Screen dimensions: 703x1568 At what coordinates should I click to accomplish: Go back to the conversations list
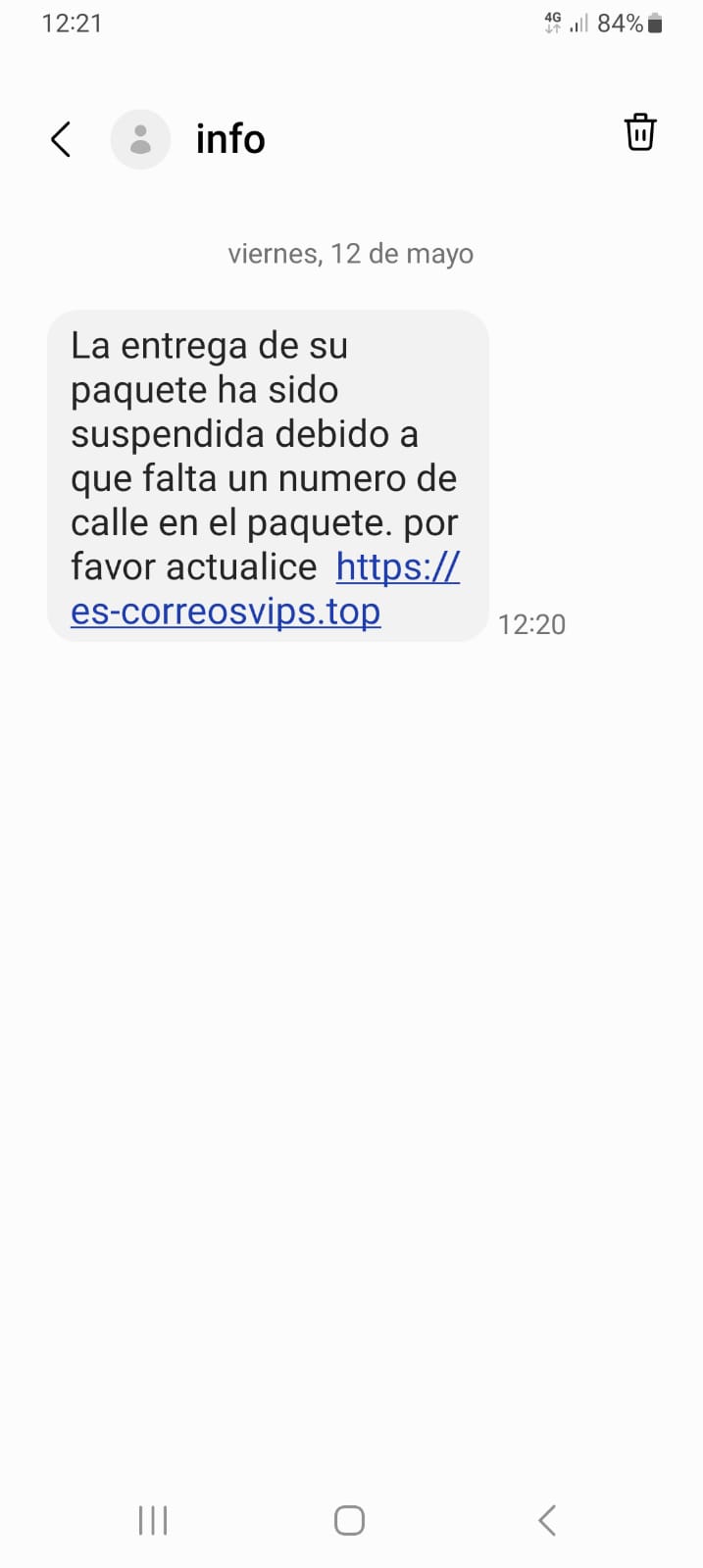click(x=61, y=139)
